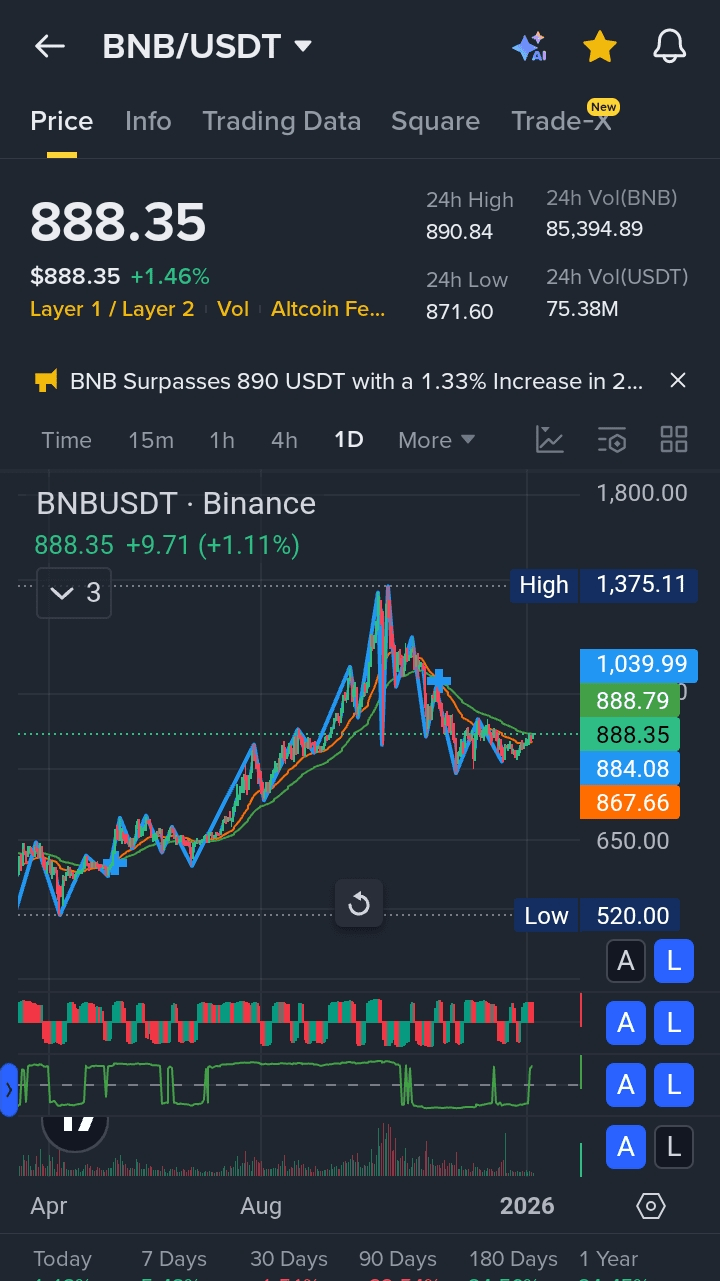720x1281 pixels.
Task: Toggle the favorite star
Action: [599, 46]
